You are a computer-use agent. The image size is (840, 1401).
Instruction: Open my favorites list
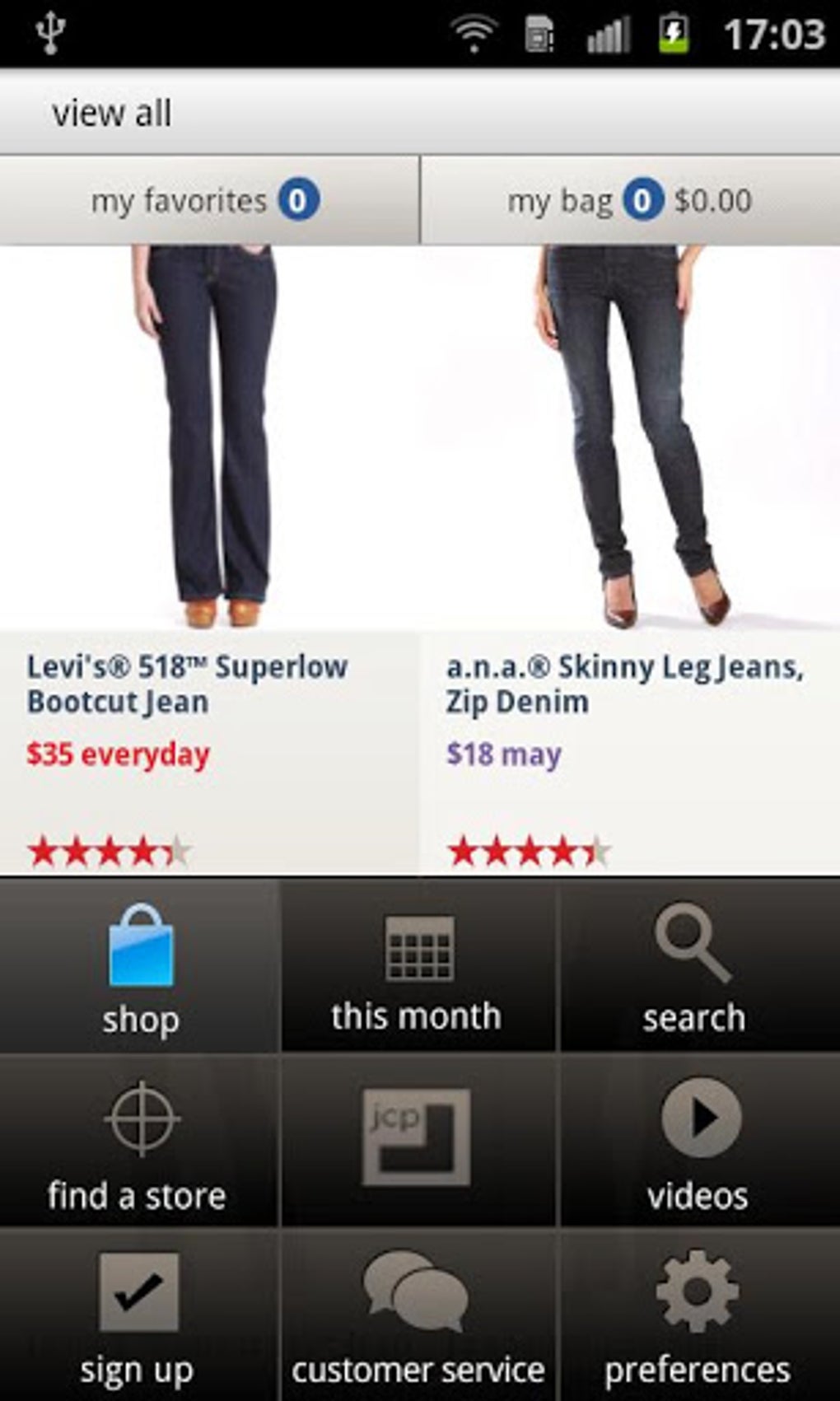[x=208, y=200]
